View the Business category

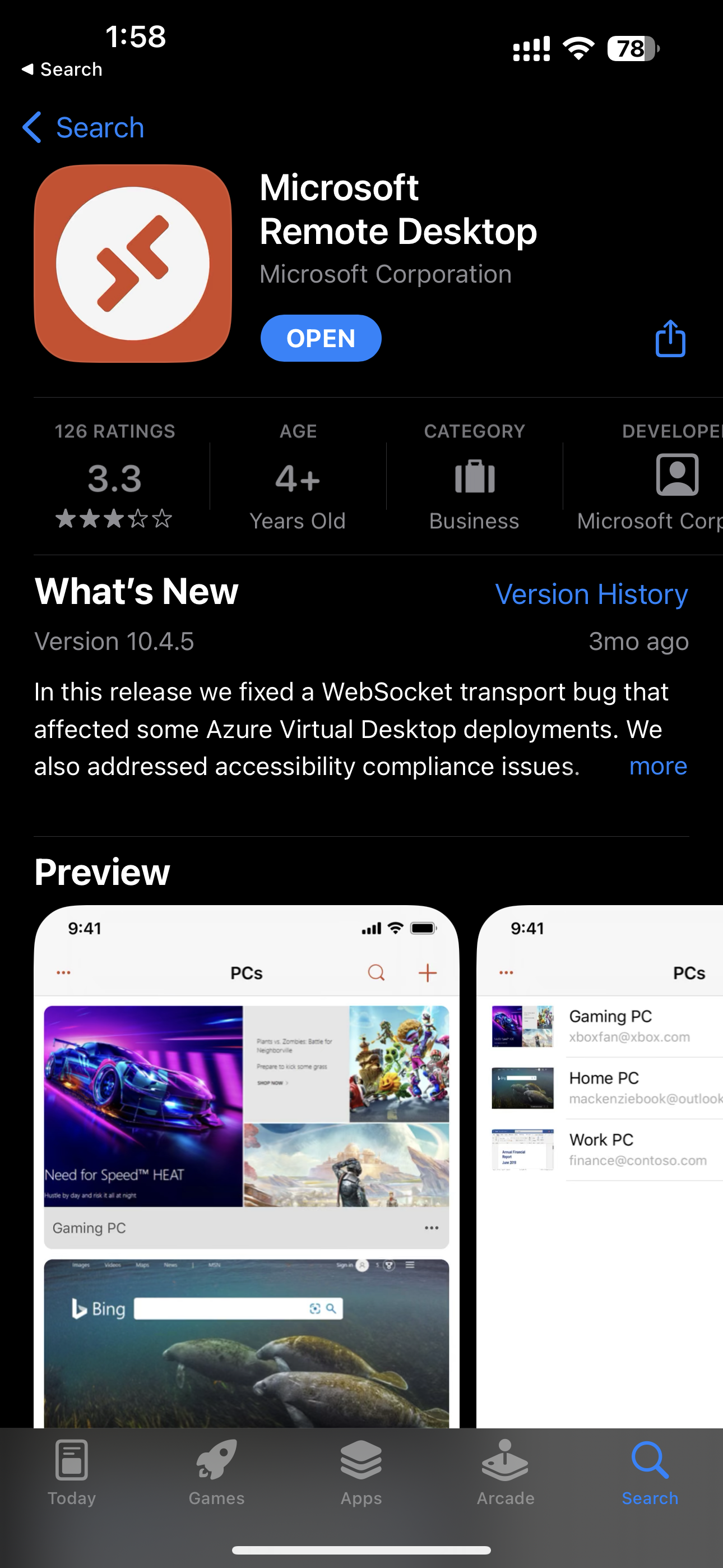[474, 477]
